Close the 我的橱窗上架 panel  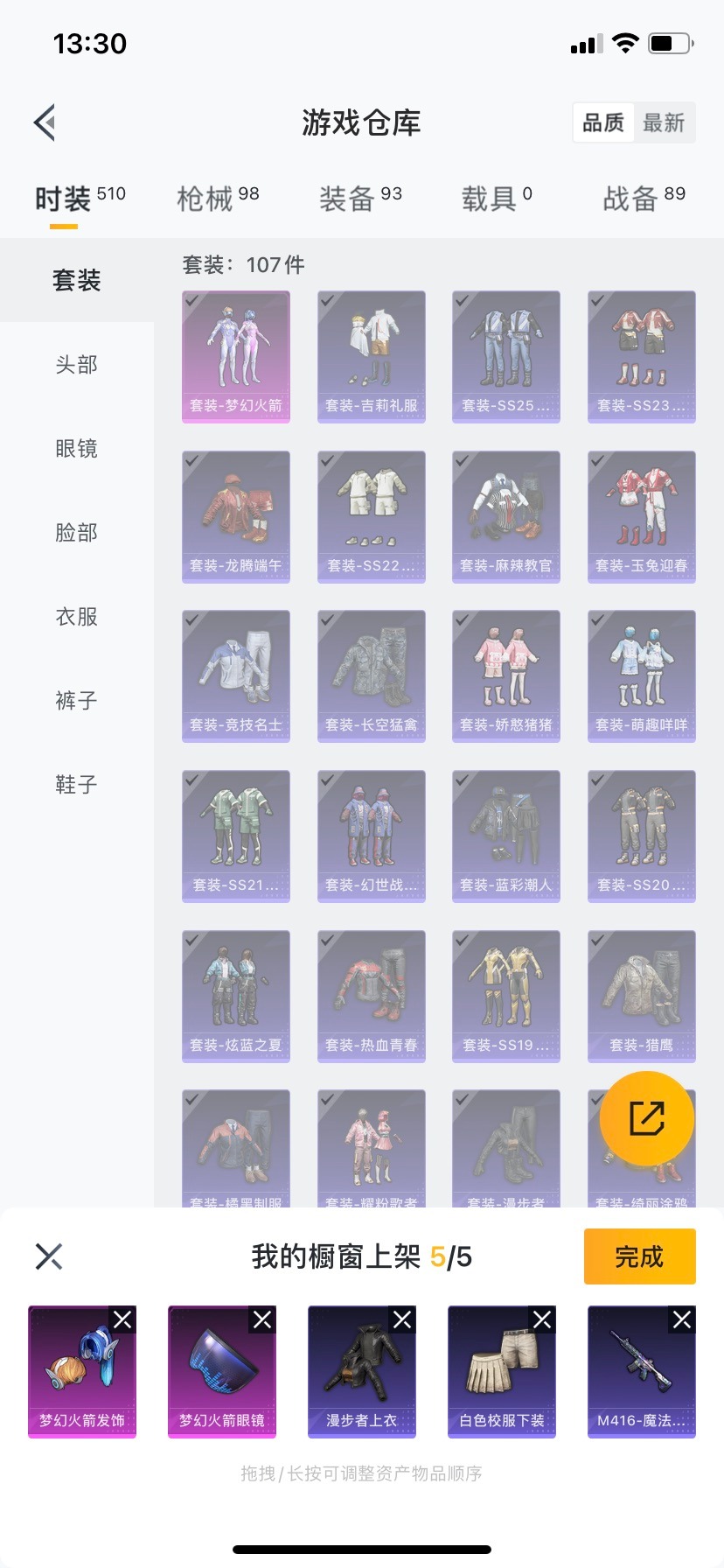click(49, 1256)
